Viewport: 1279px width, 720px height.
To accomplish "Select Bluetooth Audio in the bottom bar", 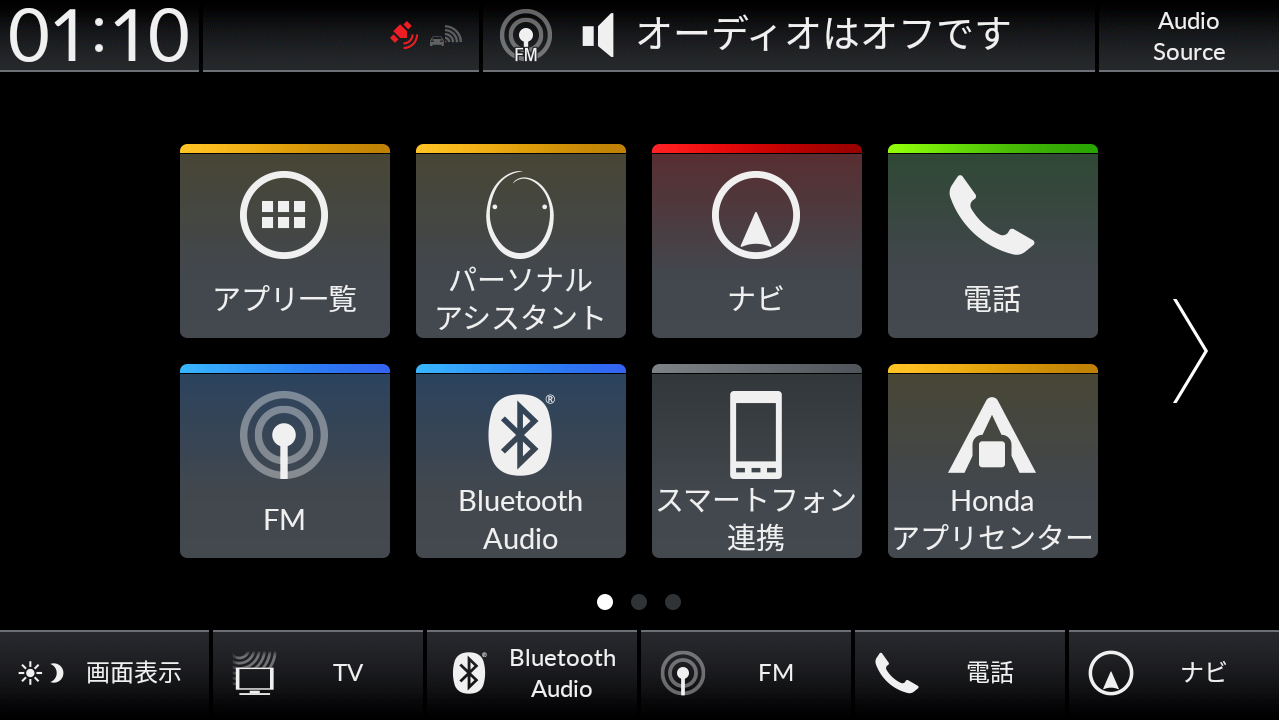I will [x=532, y=673].
